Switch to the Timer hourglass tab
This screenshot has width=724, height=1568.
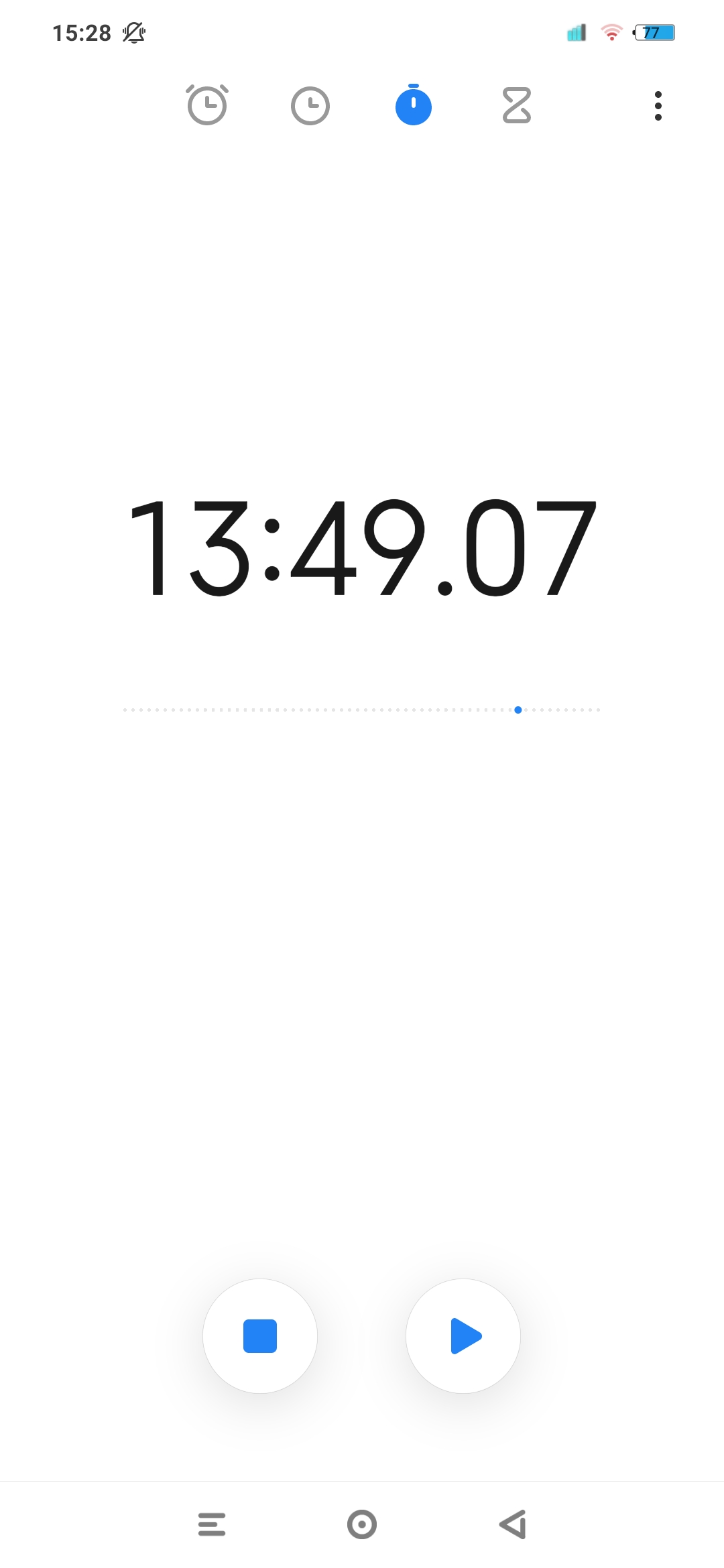(x=517, y=105)
